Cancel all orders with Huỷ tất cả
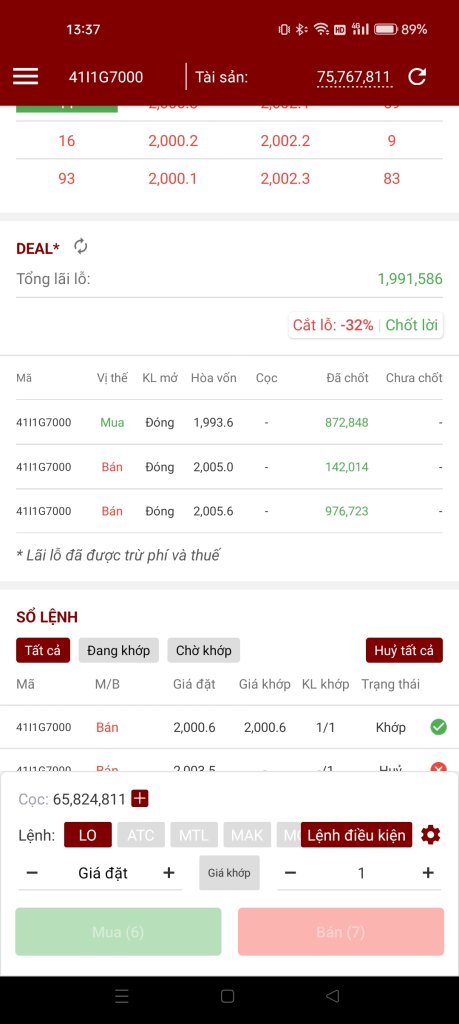This screenshot has width=459, height=1024. tap(404, 650)
